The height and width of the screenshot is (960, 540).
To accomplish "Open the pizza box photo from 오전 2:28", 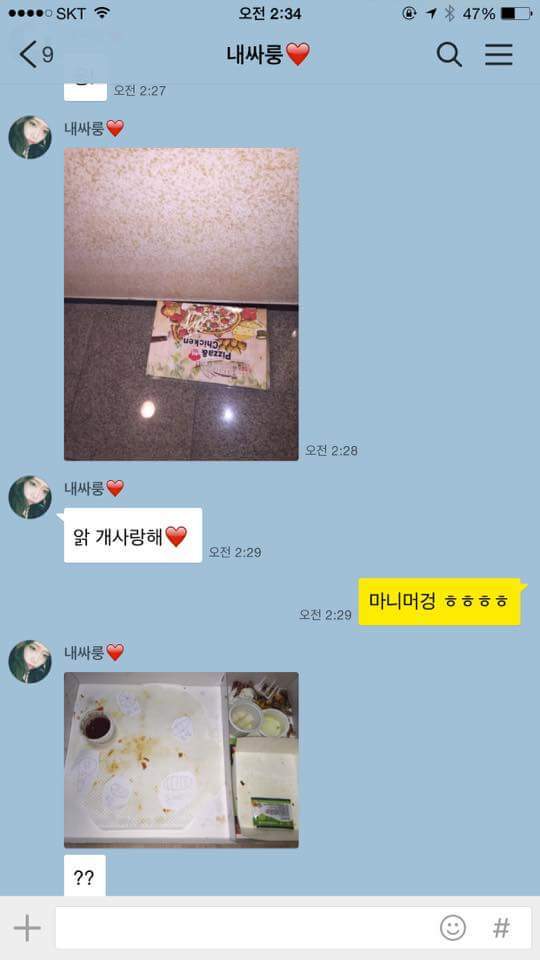I will point(181,304).
